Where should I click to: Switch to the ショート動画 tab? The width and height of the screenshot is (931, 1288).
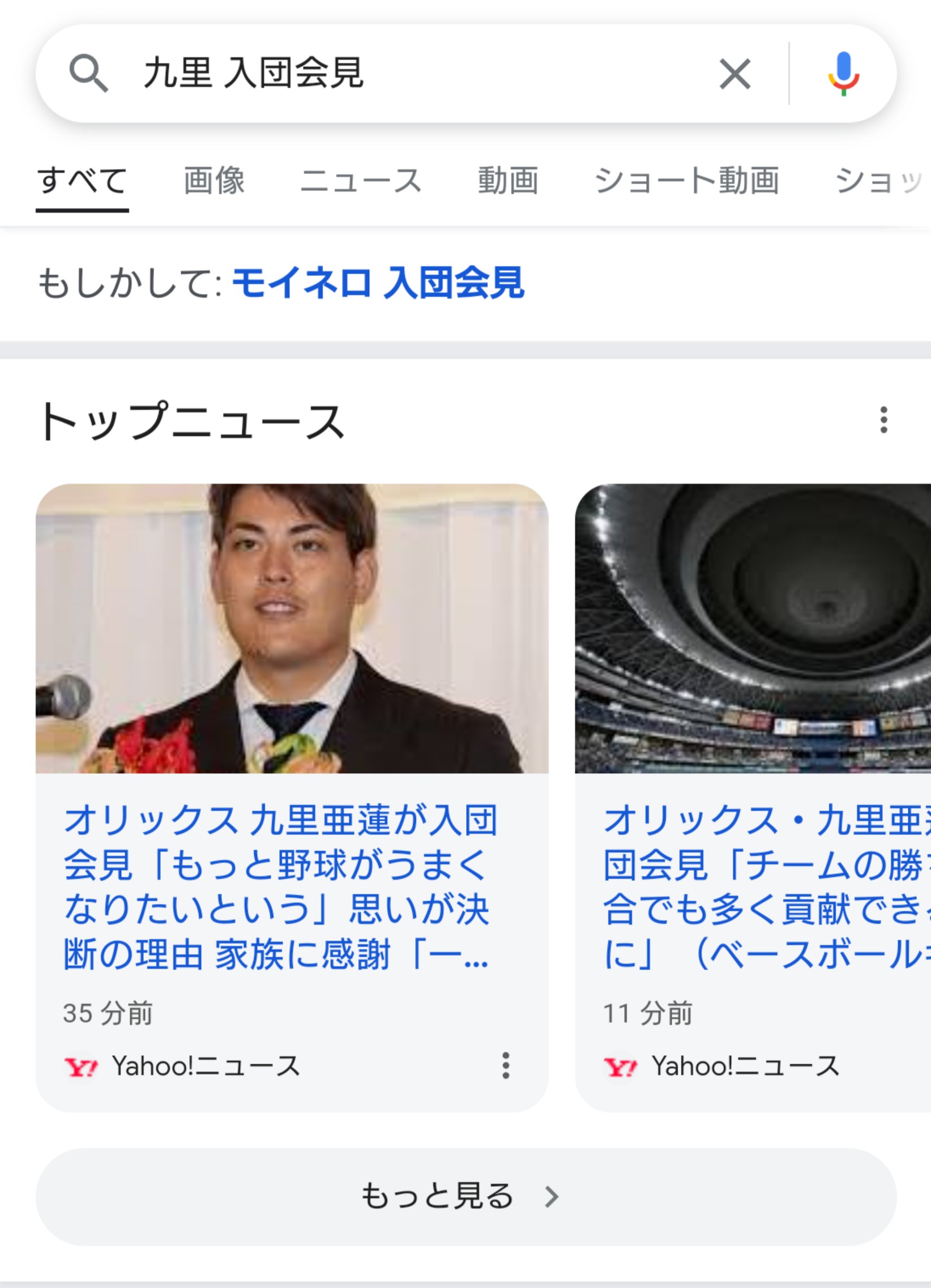pos(686,181)
